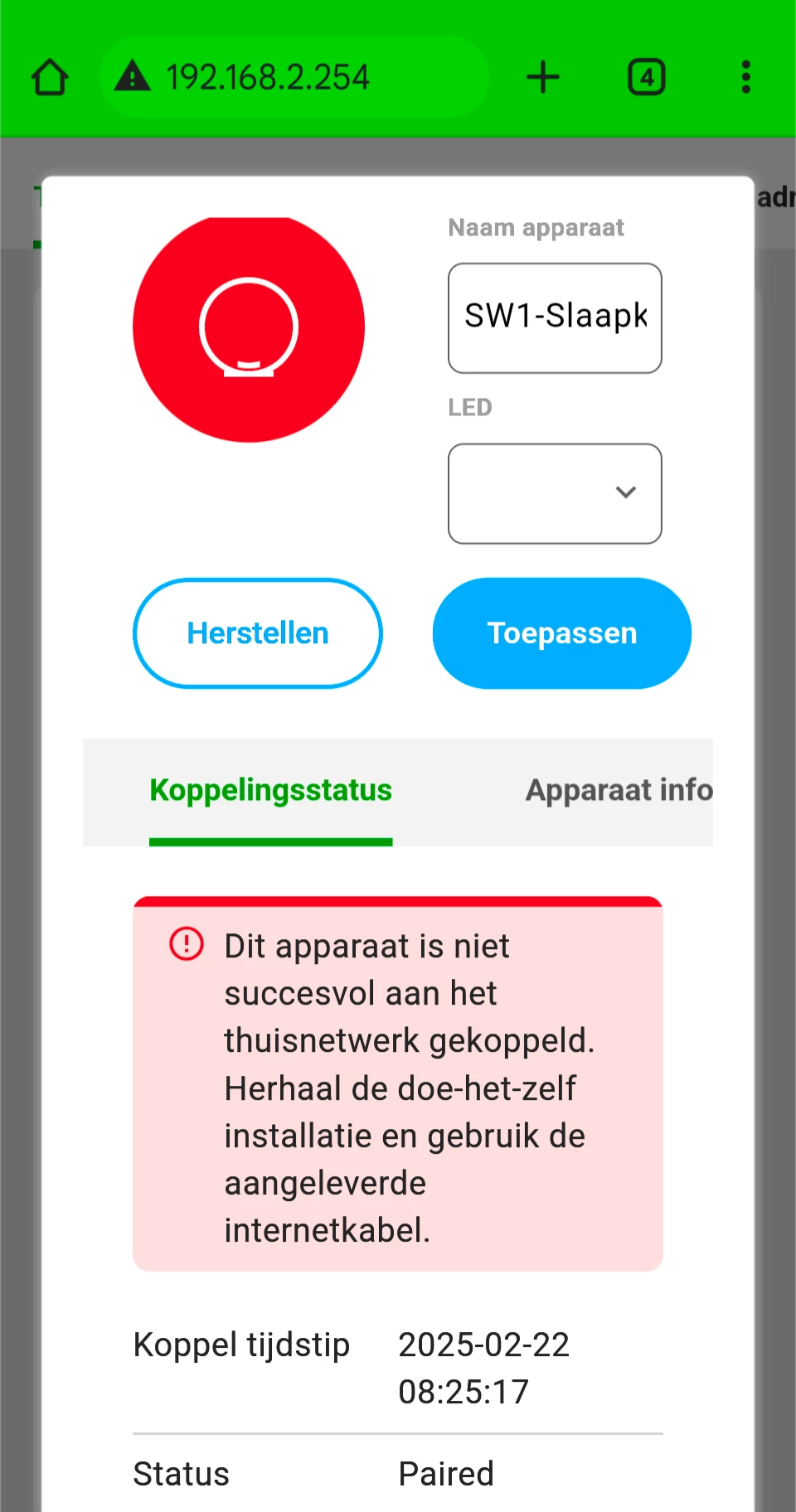Viewport: 796px width, 1512px height.
Task: Open the browser overflow menu
Action: pos(745,77)
